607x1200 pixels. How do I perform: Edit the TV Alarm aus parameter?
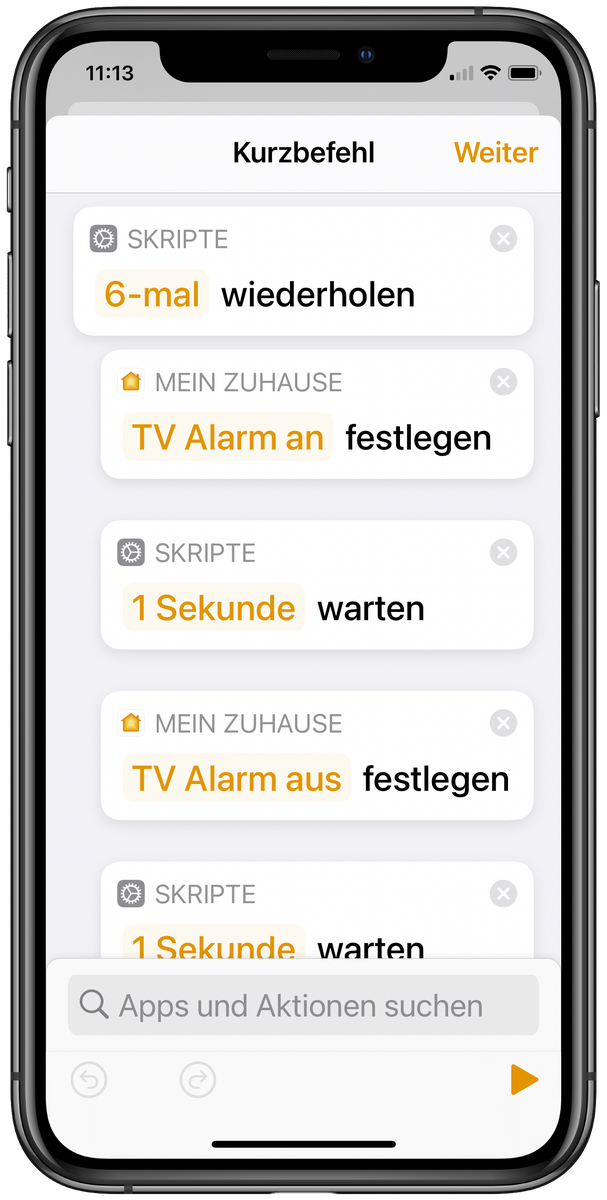[237, 779]
